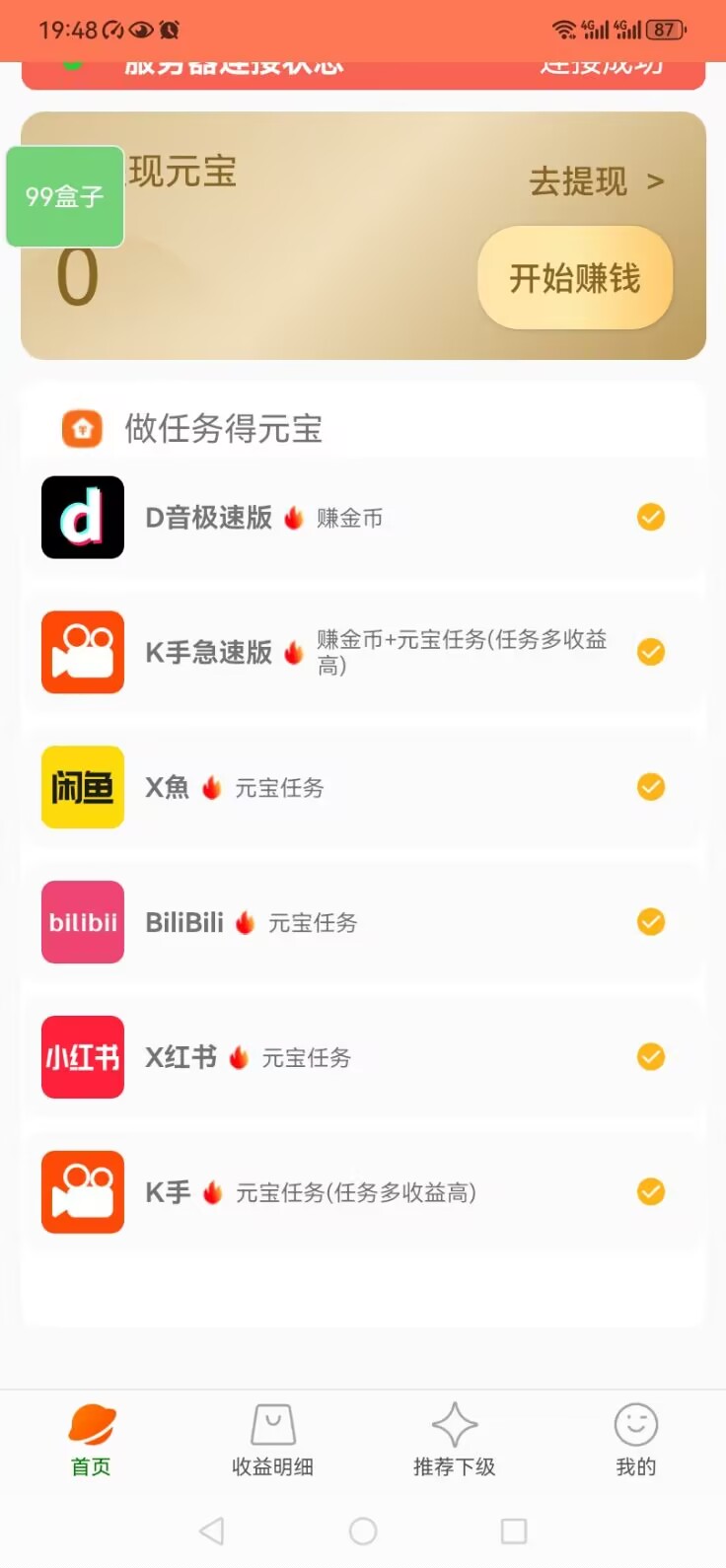Go to the system home screen
Screen dimensions: 726x1568
(363, 1531)
